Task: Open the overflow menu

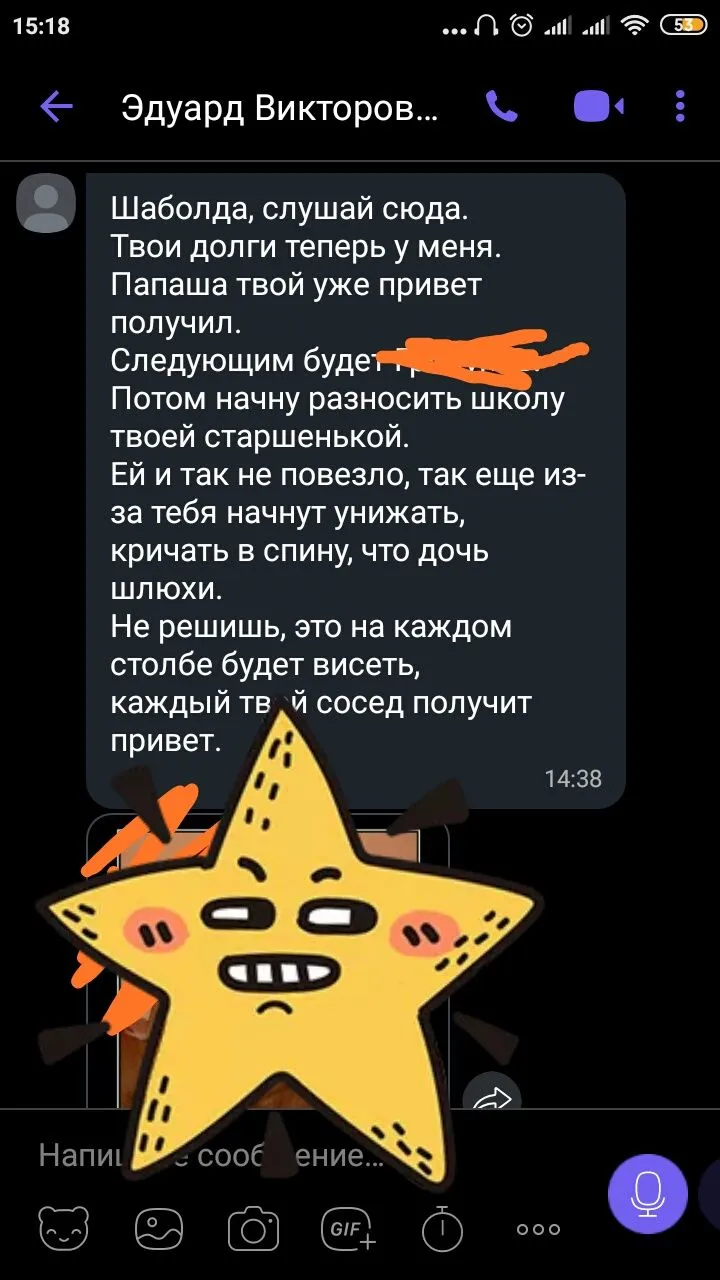Action: click(x=680, y=106)
